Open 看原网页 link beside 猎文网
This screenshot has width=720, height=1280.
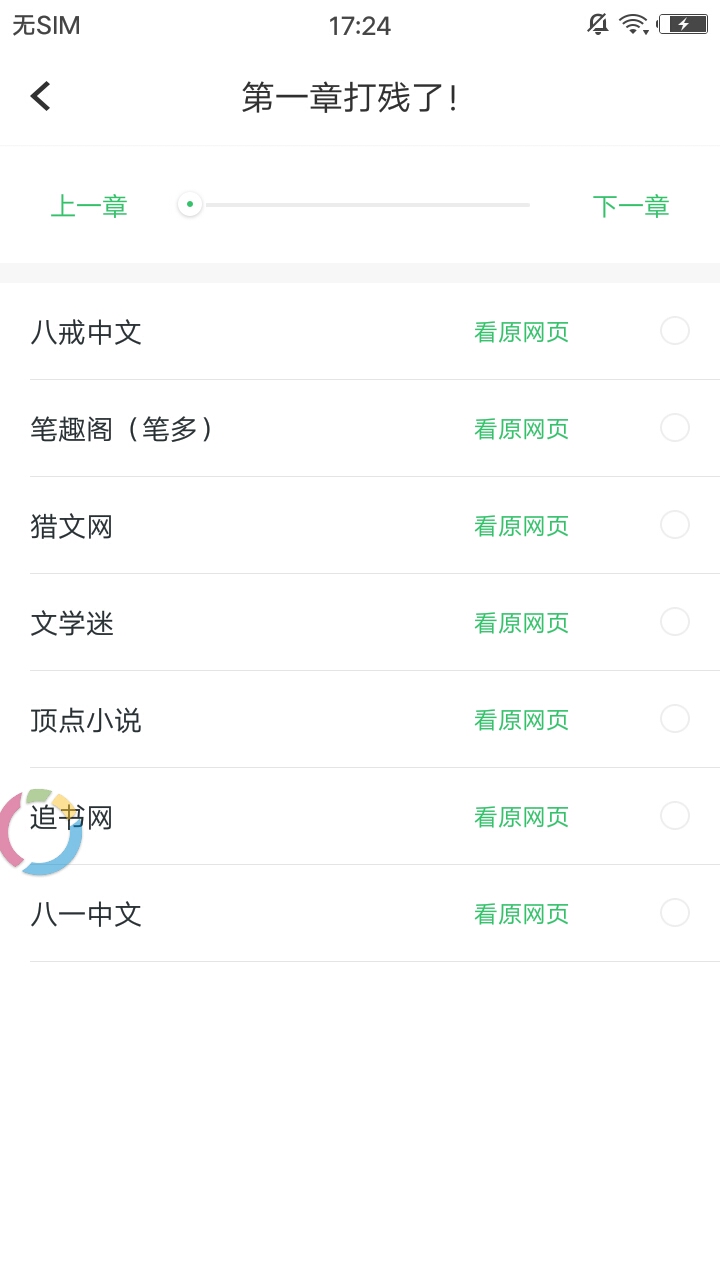coord(520,525)
